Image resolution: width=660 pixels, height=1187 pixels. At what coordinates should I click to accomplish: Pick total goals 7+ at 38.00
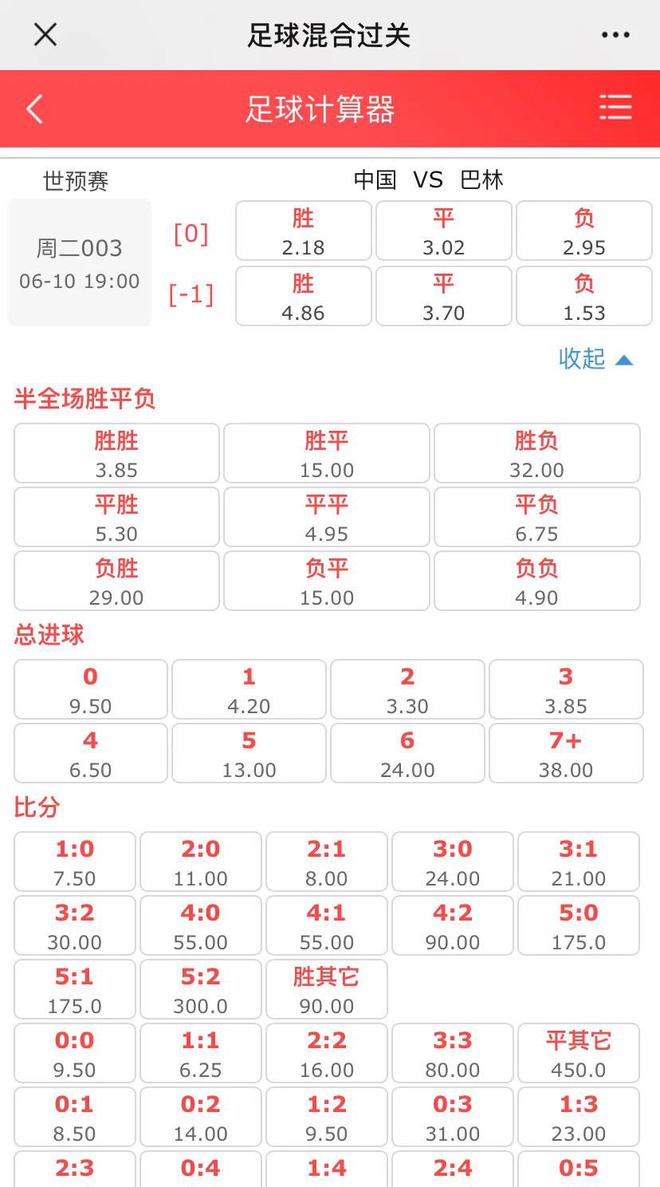(565, 754)
